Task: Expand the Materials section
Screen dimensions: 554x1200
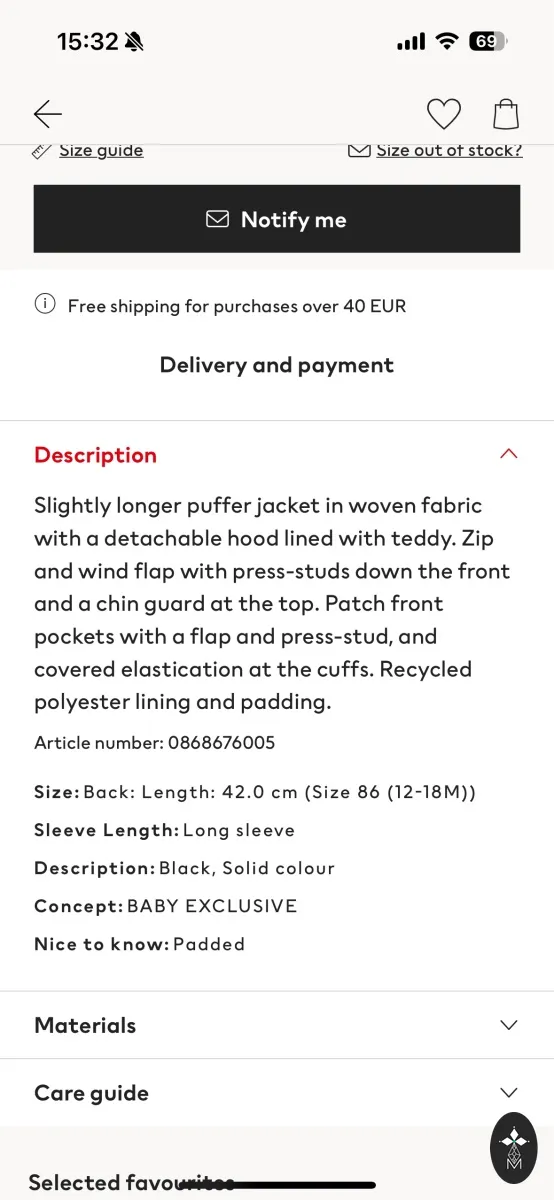Action: (277, 1025)
